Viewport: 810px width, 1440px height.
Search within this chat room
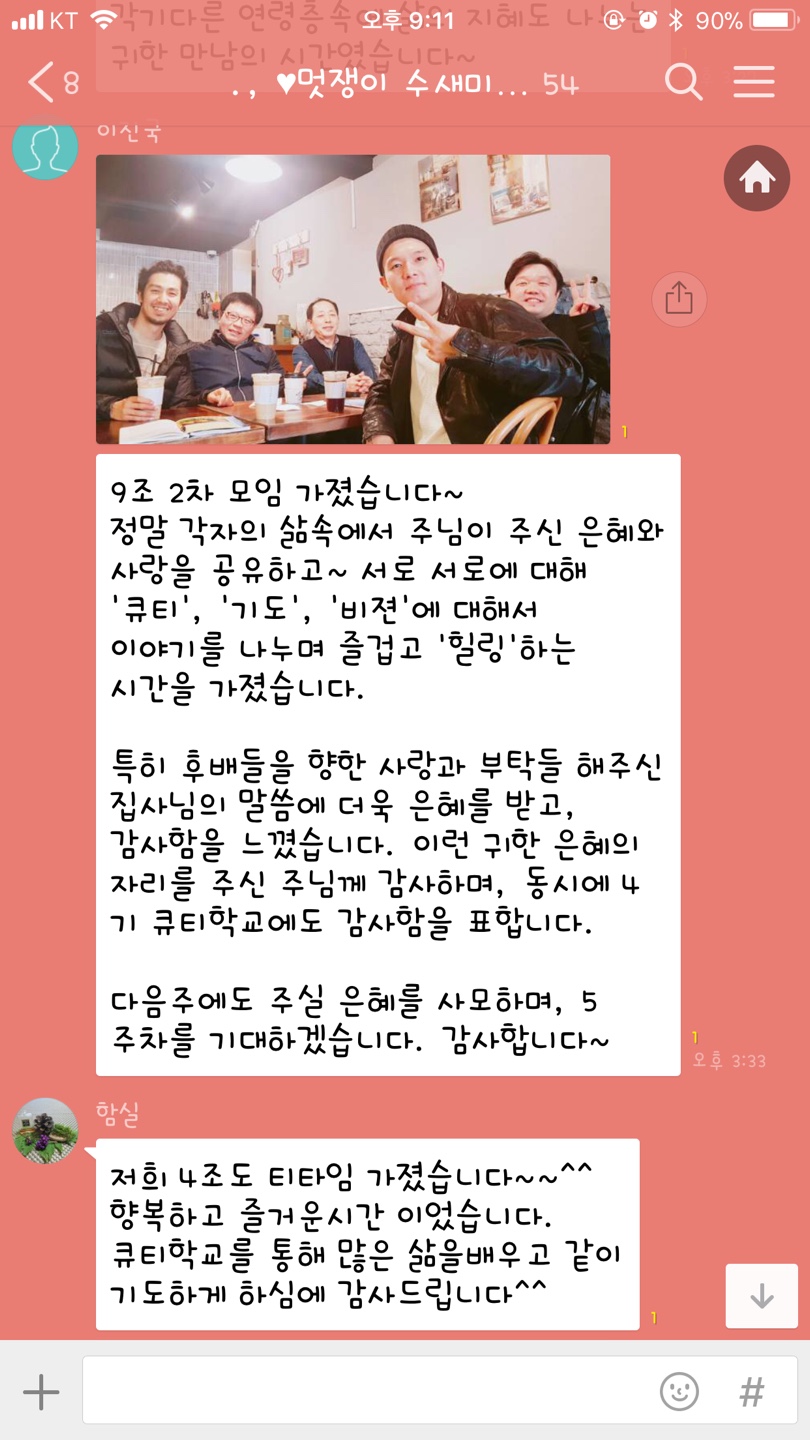click(x=683, y=82)
